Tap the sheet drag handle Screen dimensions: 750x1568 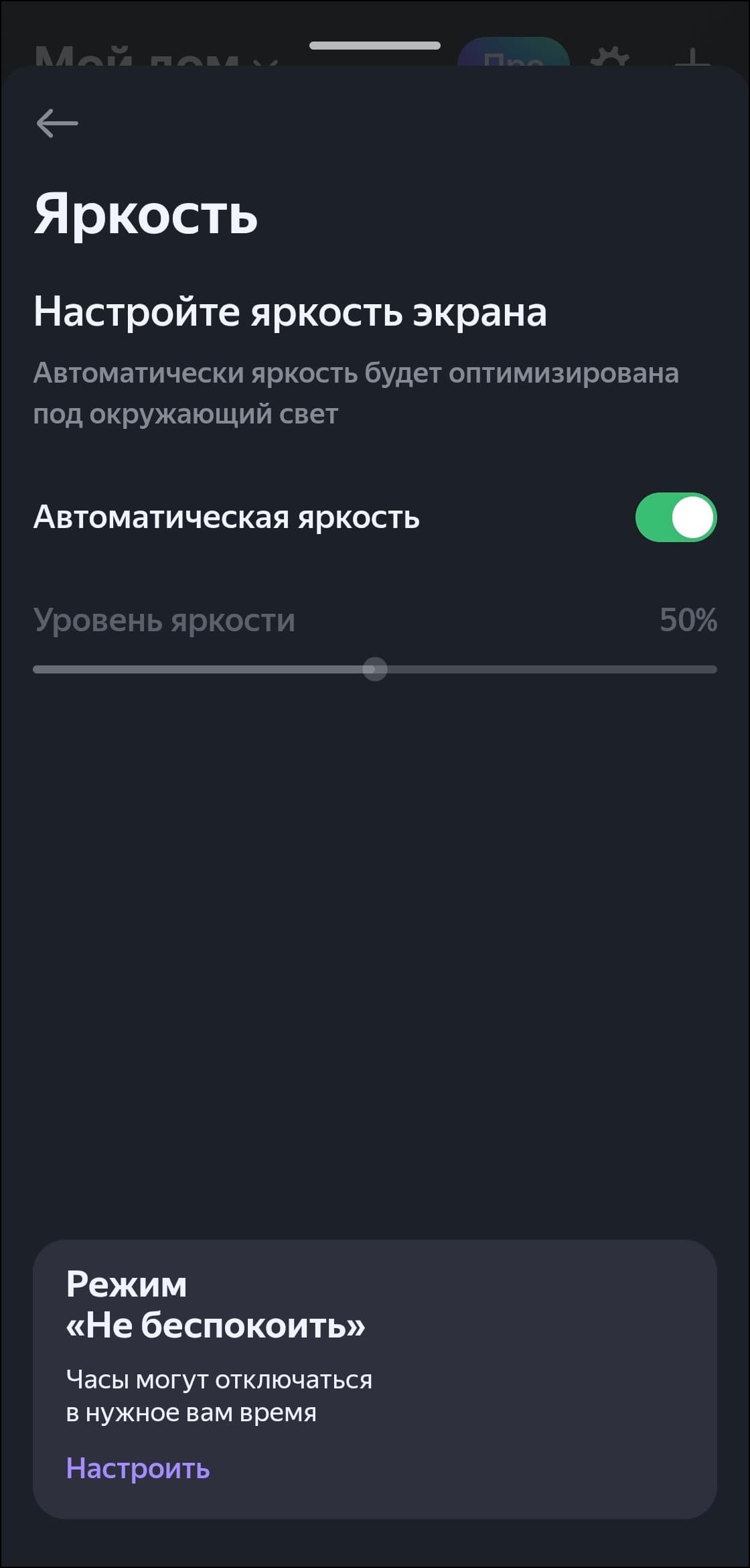[x=375, y=46]
